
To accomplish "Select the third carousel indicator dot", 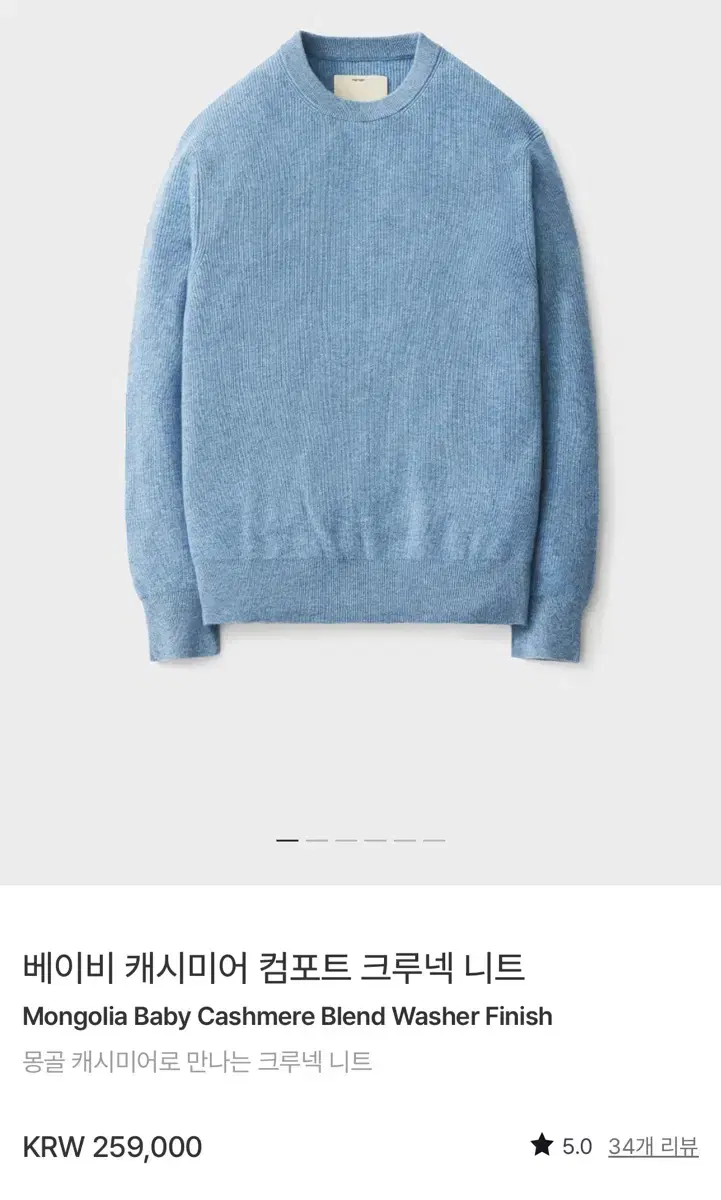I will (345, 838).
